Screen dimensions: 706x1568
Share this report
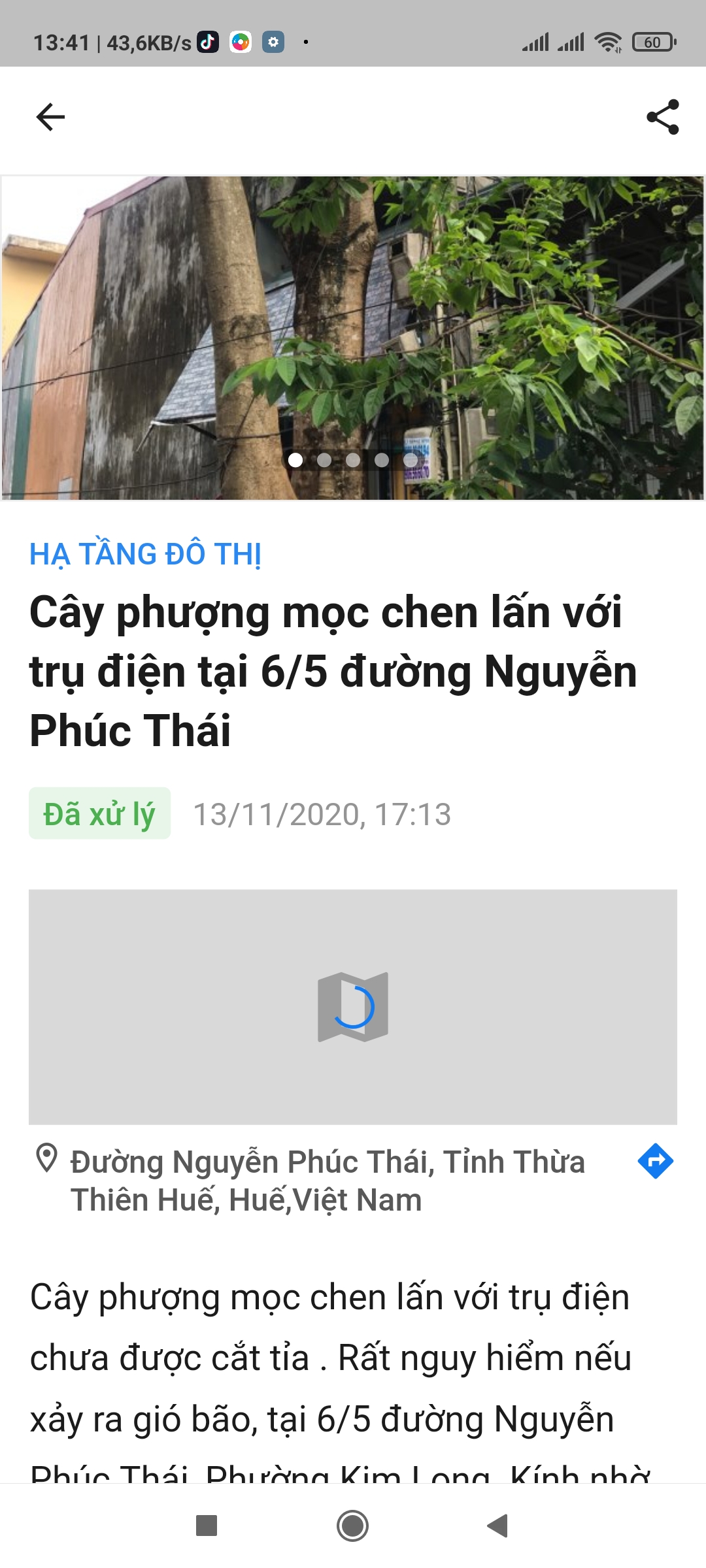tap(662, 117)
